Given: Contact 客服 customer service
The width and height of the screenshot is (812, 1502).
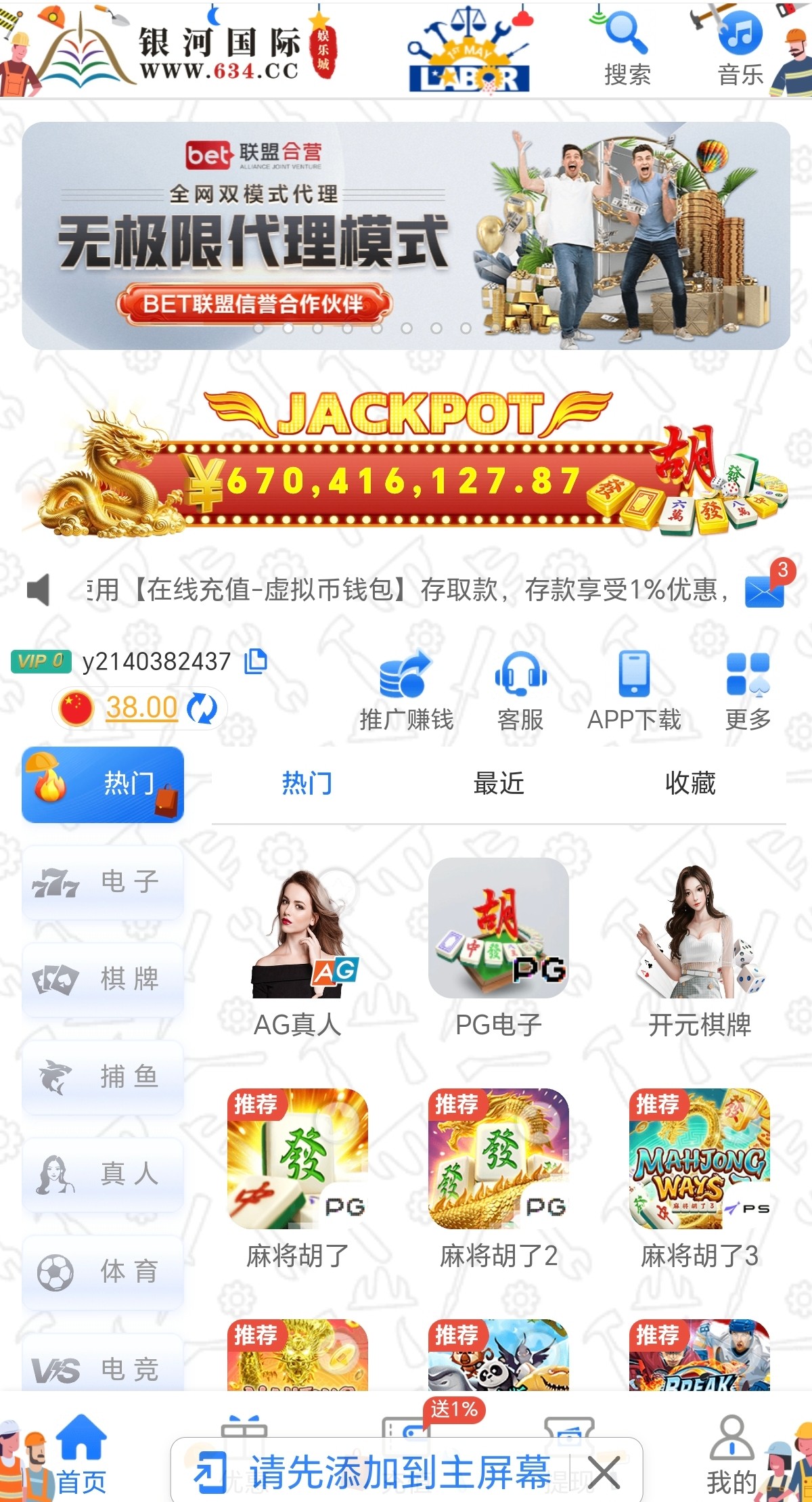Looking at the screenshot, I should [520, 690].
